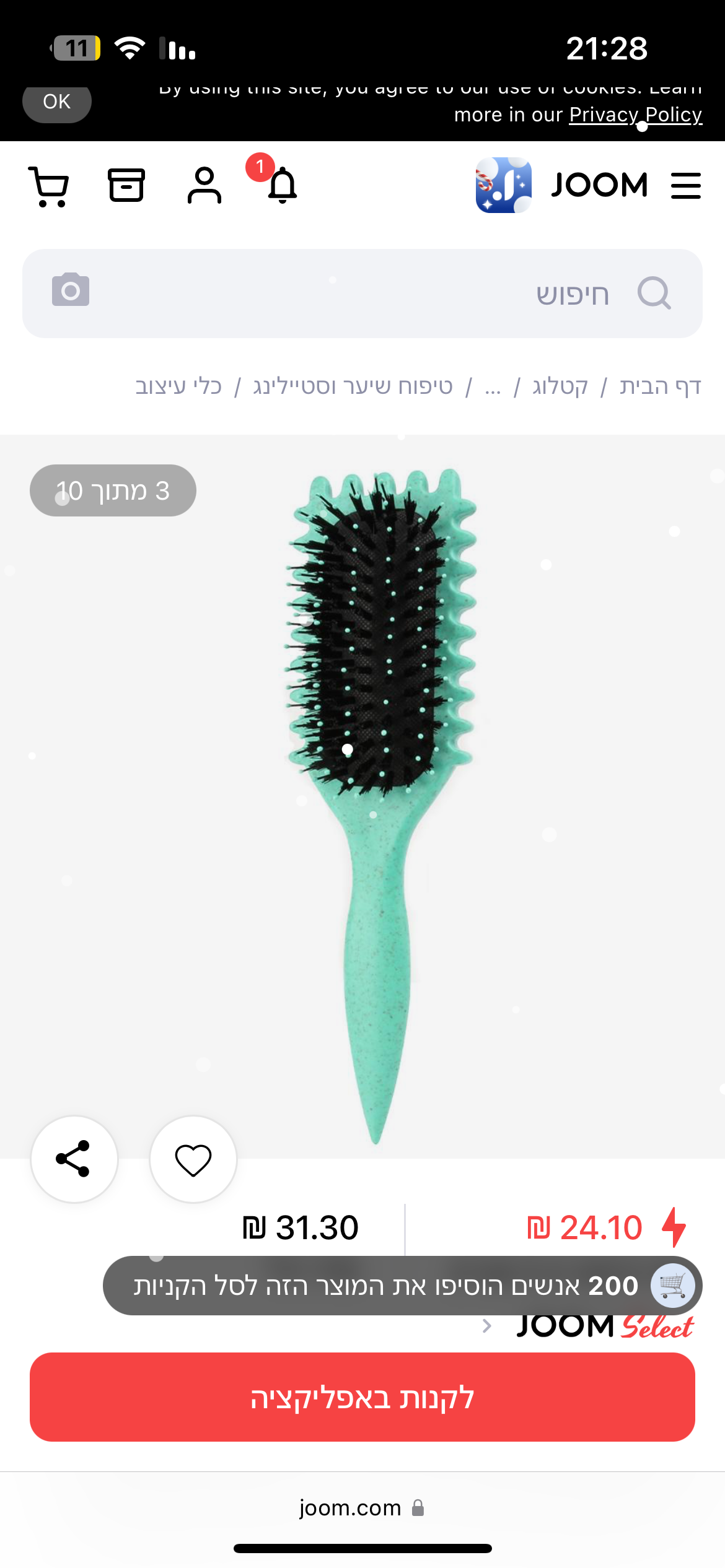Open the notifications bell
Screen dimensions: 725x1568
[282, 185]
